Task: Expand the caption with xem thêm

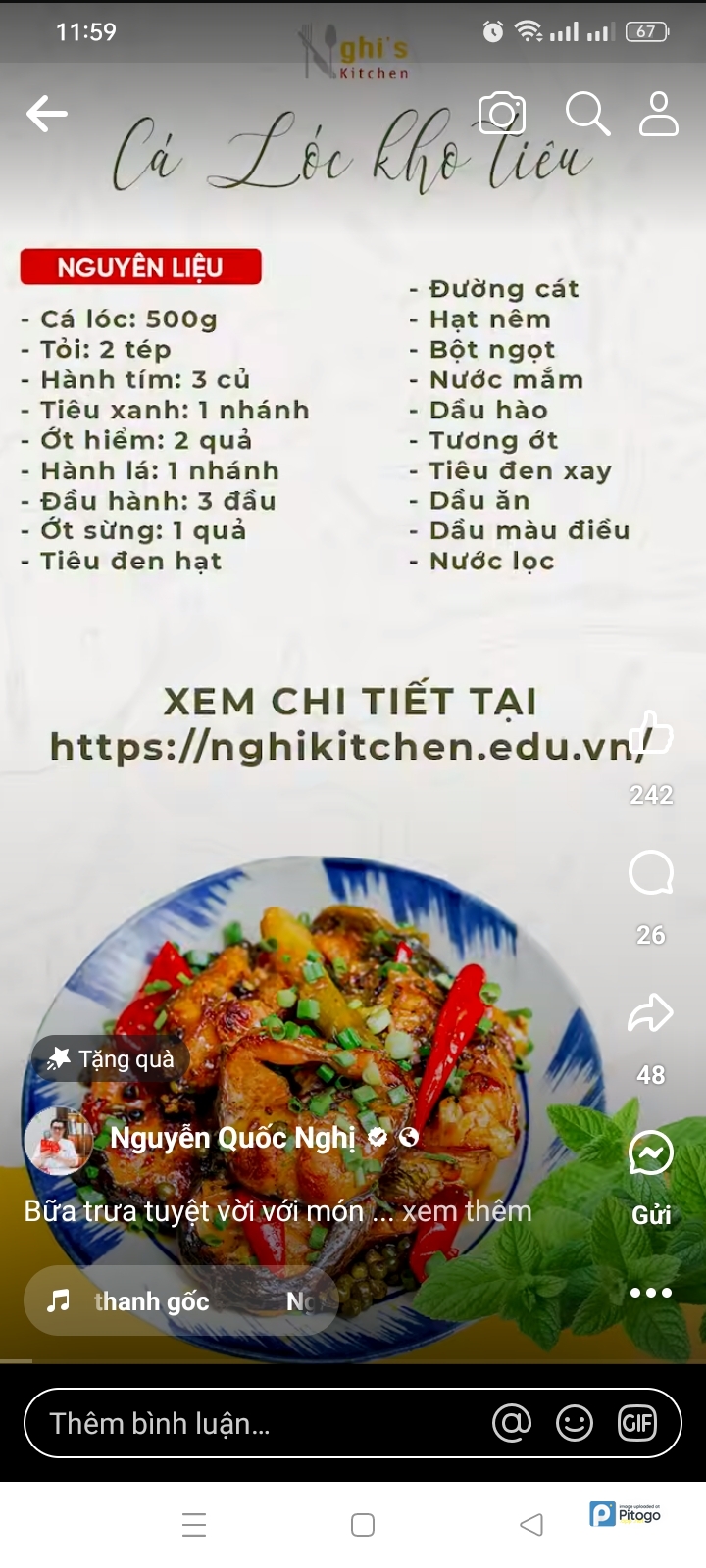Action: tap(467, 1211)
